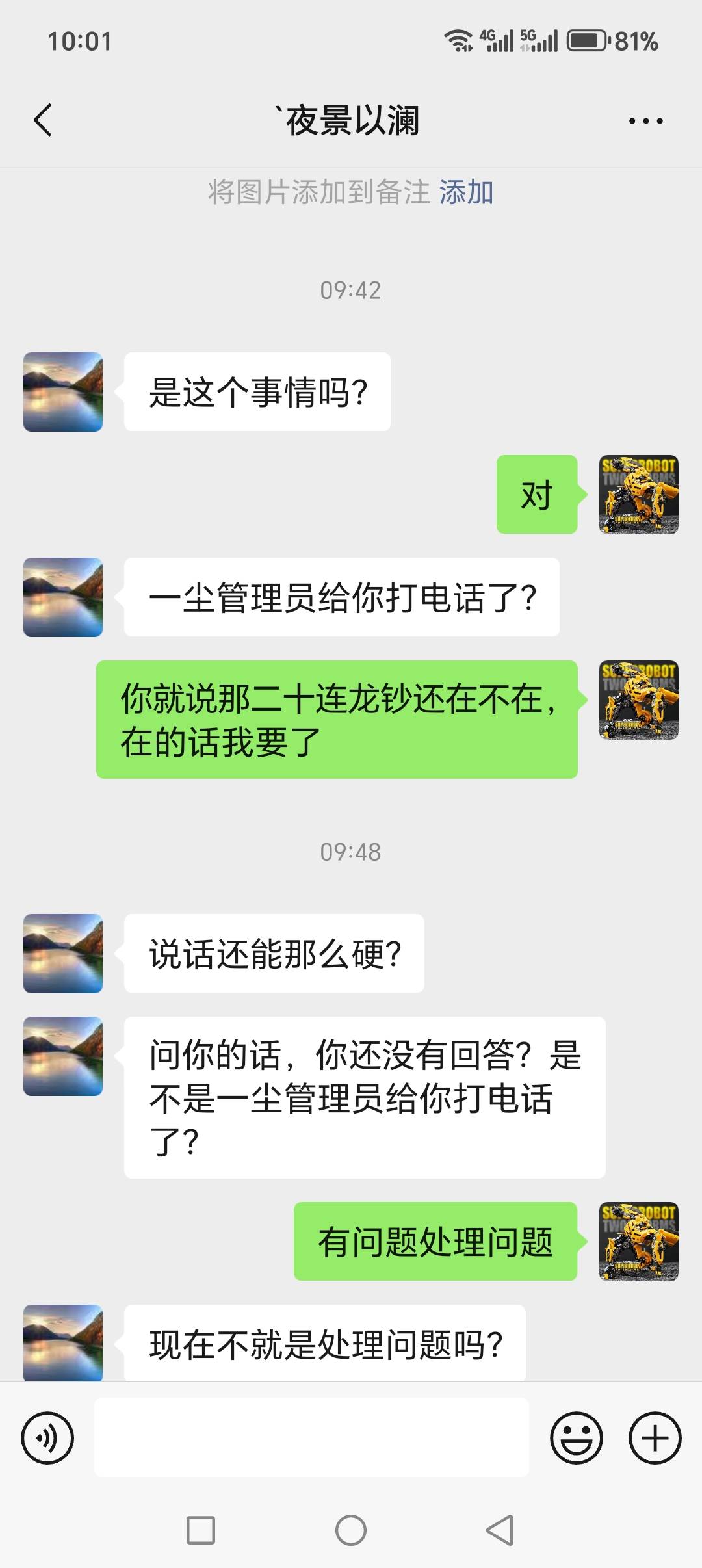
Task: Open the emoji sticker panel
Action: pyautogui.click(x=577, y=1438)
